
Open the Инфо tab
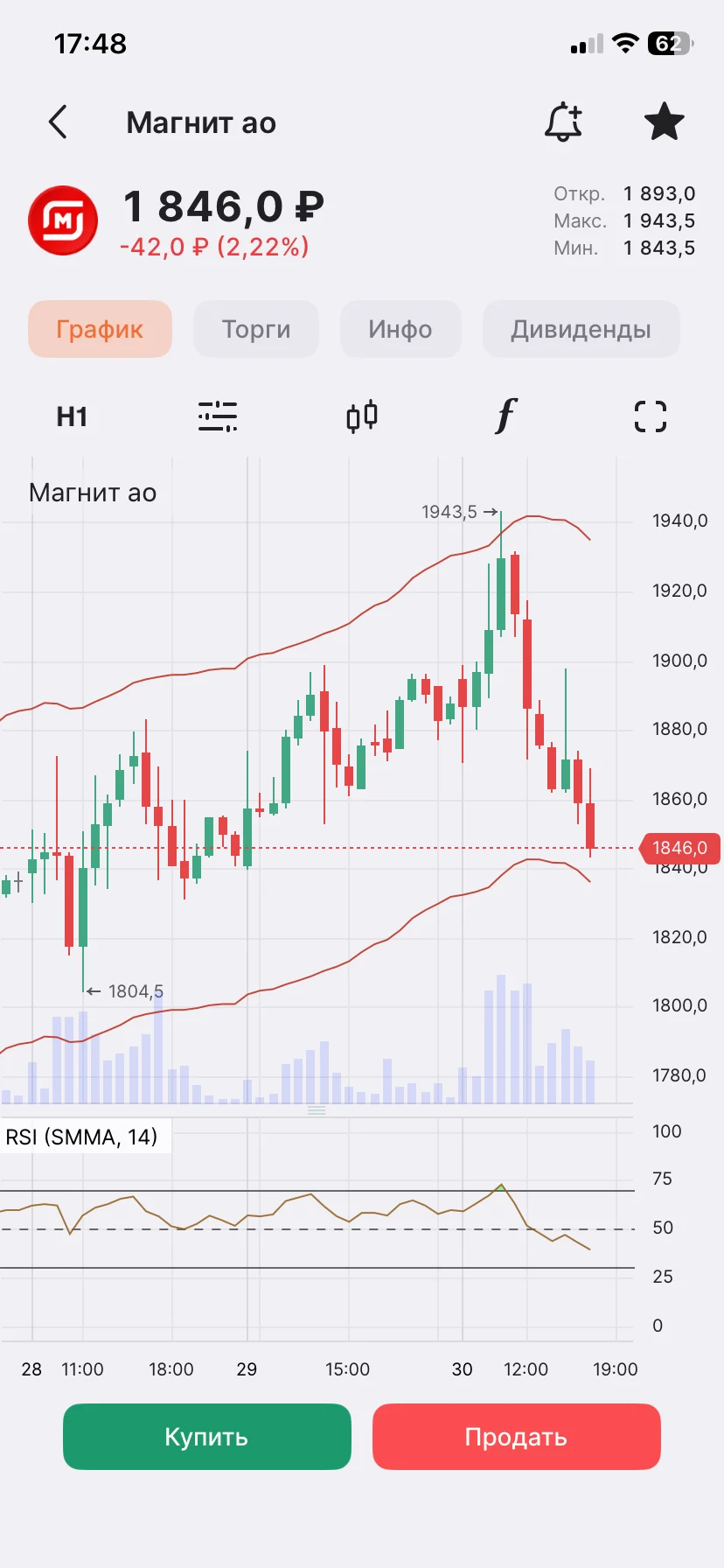coord(400,329)
